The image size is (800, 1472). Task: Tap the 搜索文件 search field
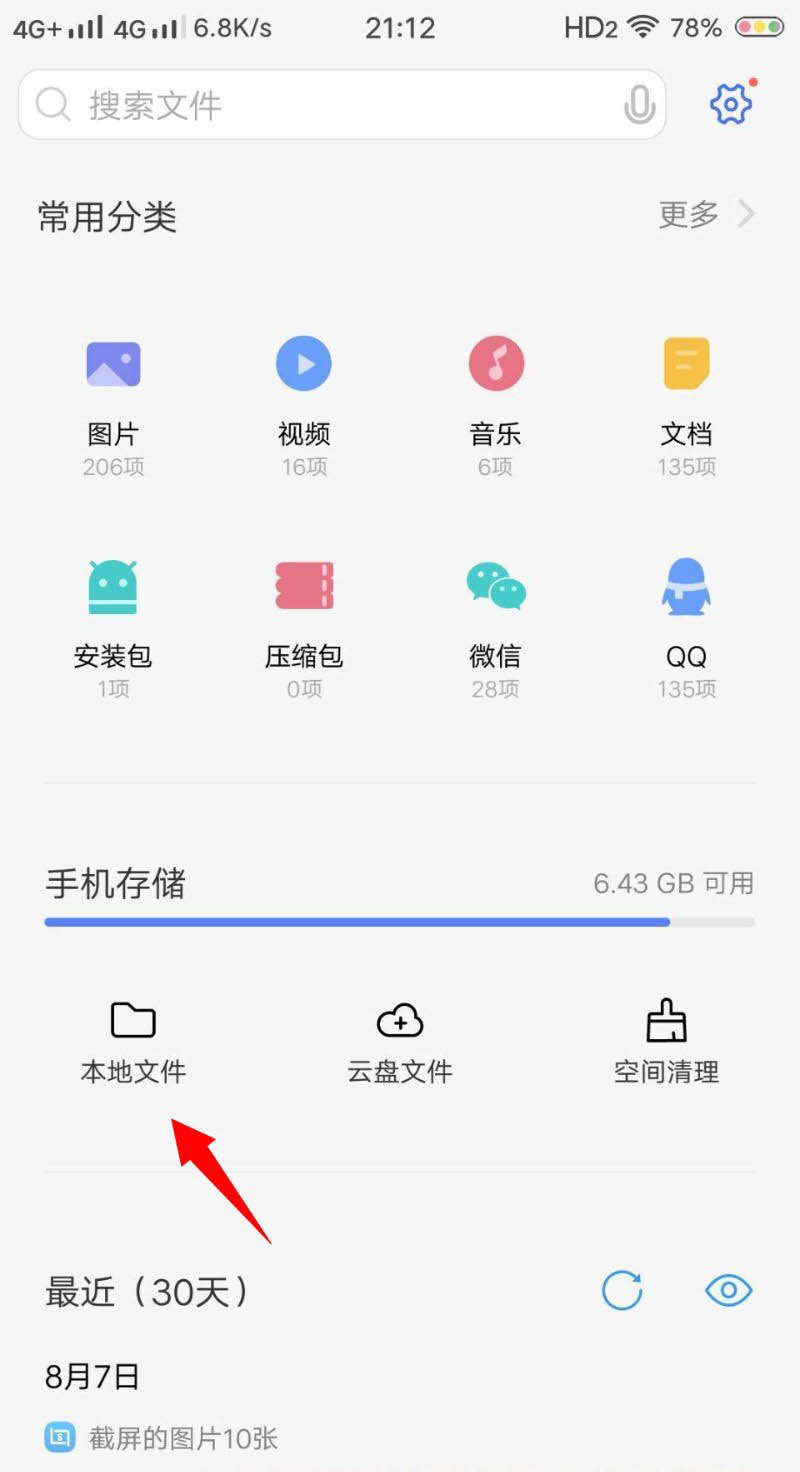300,104
